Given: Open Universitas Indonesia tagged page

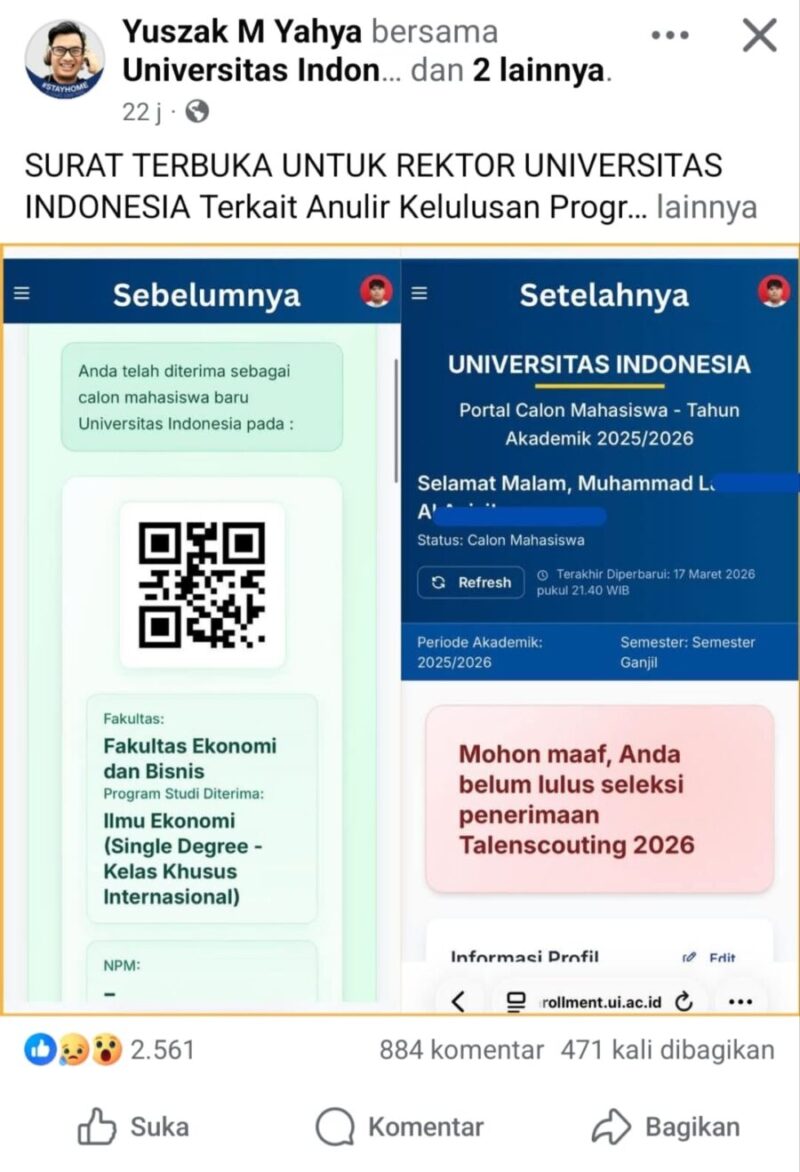Looking at the screenshot, I should click(x=251, y=71).
